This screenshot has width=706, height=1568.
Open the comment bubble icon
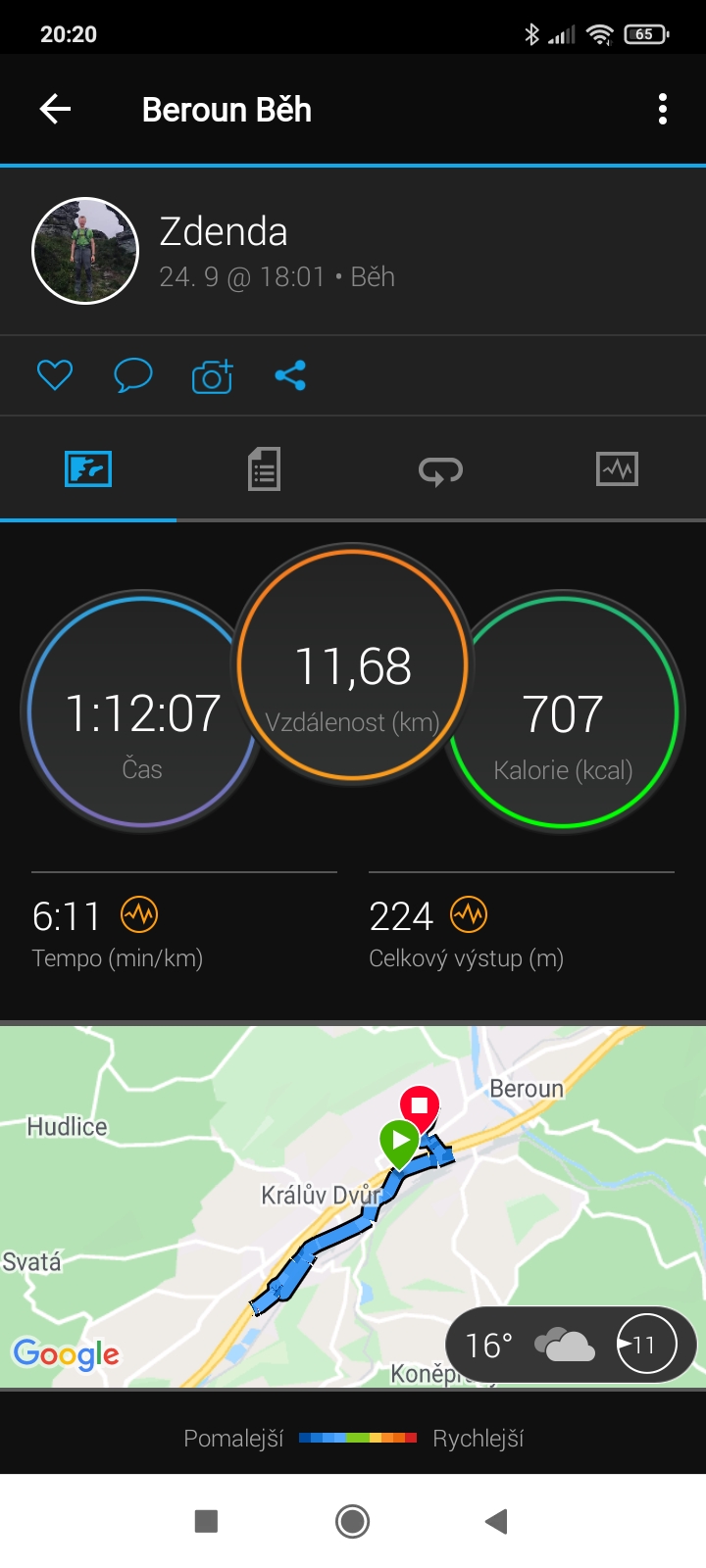click(x=133, y=375)
